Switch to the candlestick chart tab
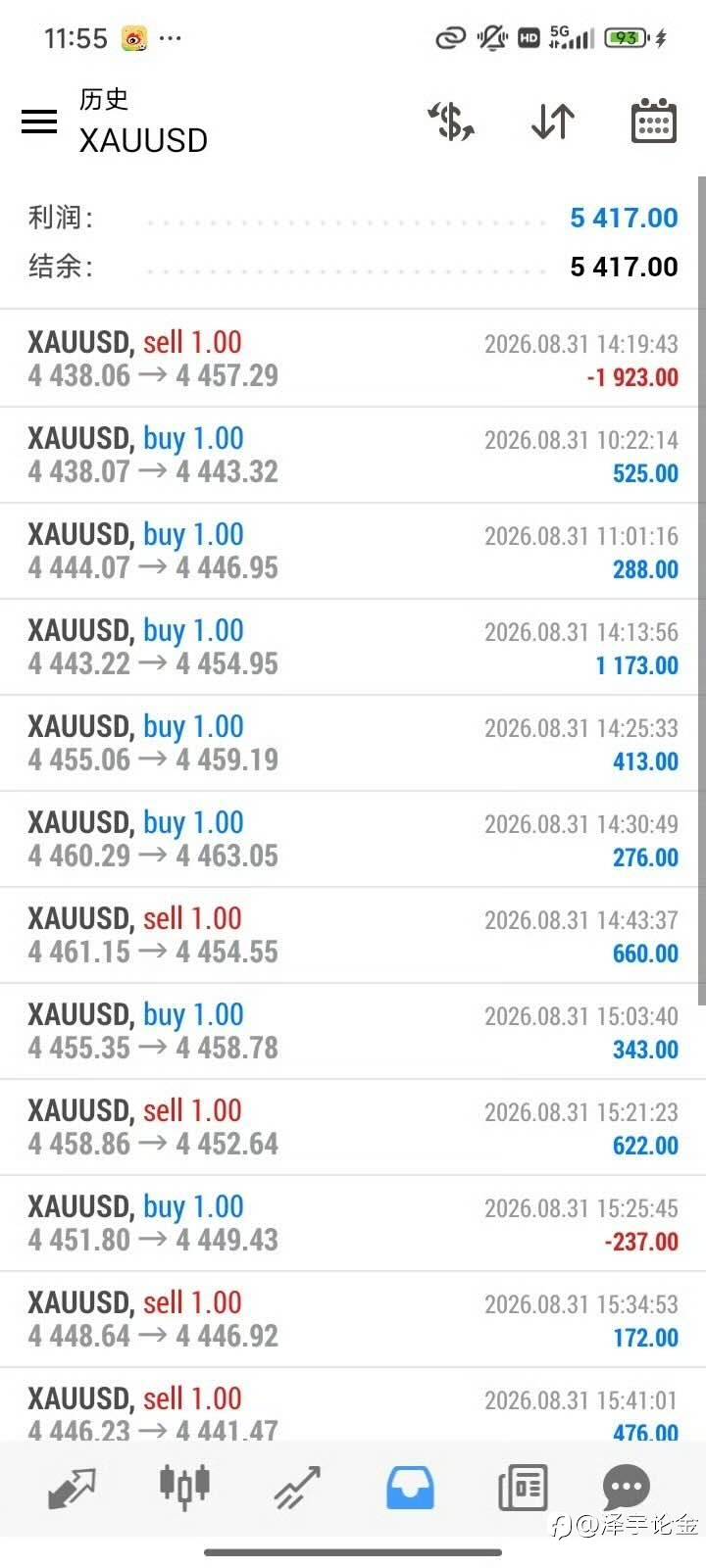The height and width of the screenshot is (1568, 706). (184, 1486)
